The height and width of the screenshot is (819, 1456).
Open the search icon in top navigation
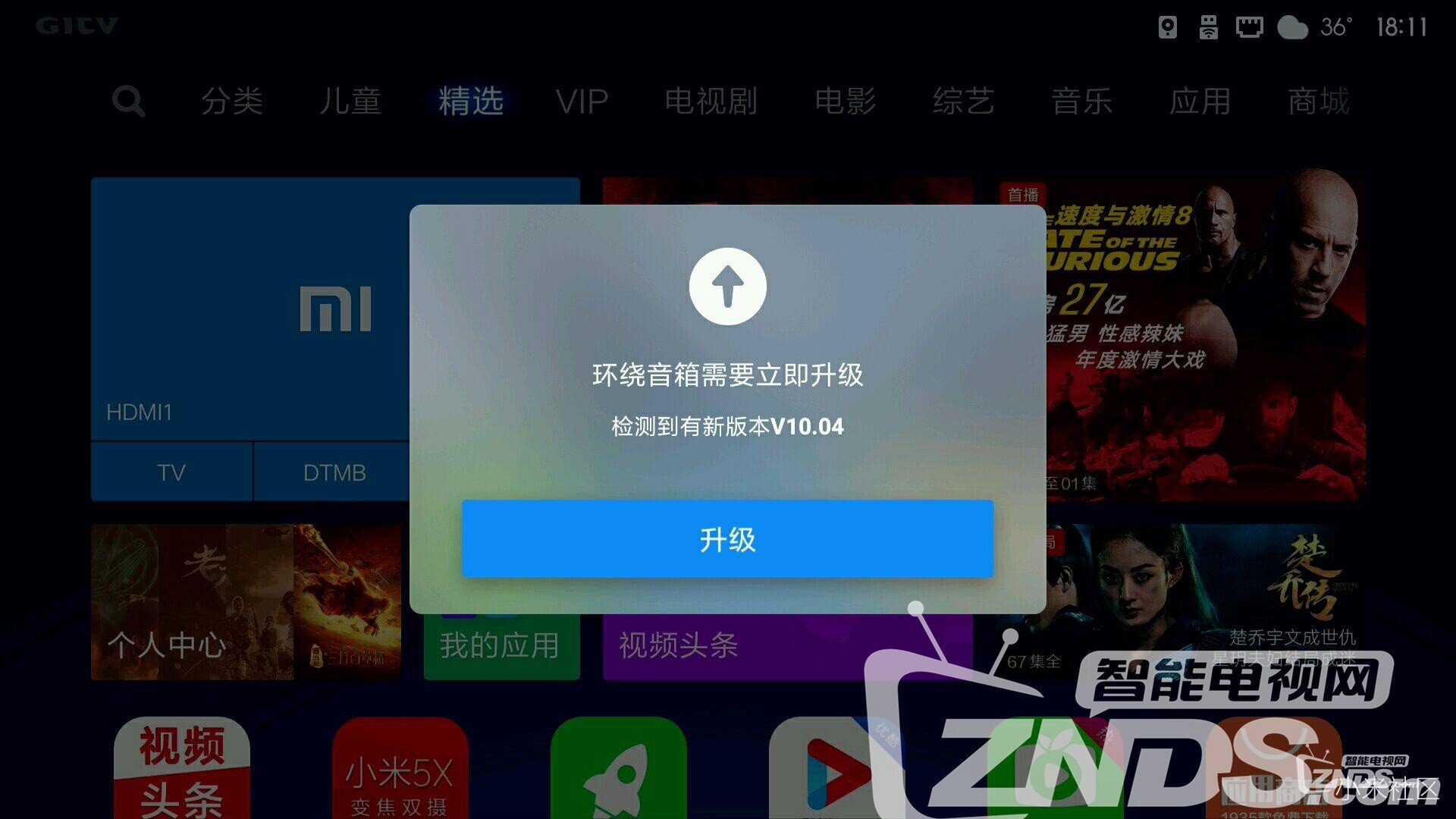coord(128,101)
